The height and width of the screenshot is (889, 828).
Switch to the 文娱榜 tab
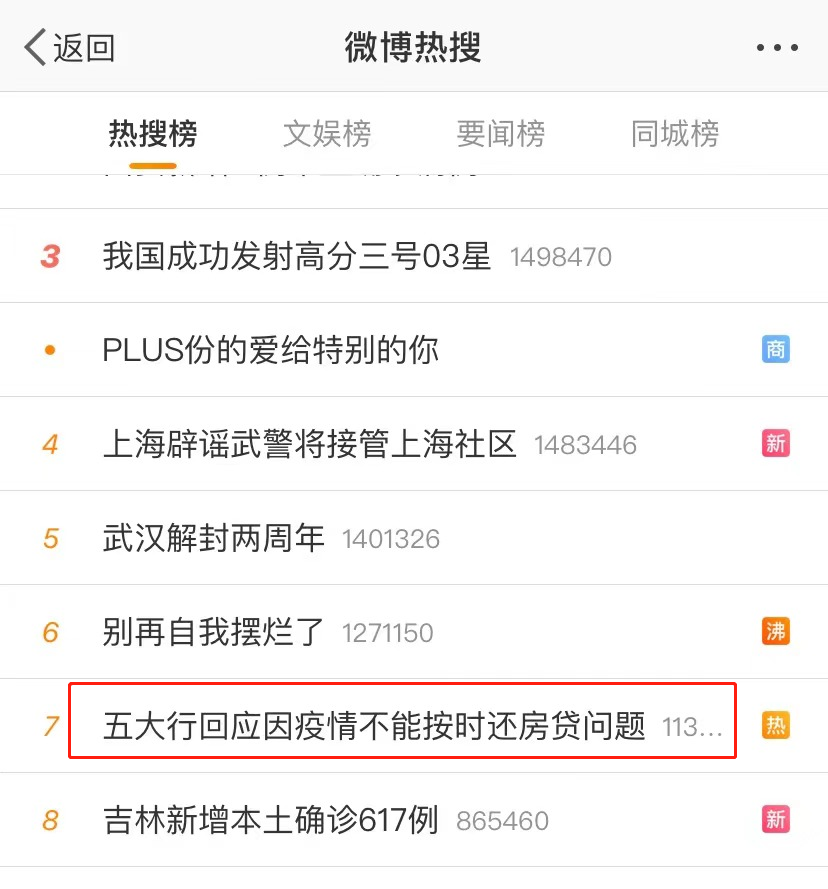click(x=327, y=134)
